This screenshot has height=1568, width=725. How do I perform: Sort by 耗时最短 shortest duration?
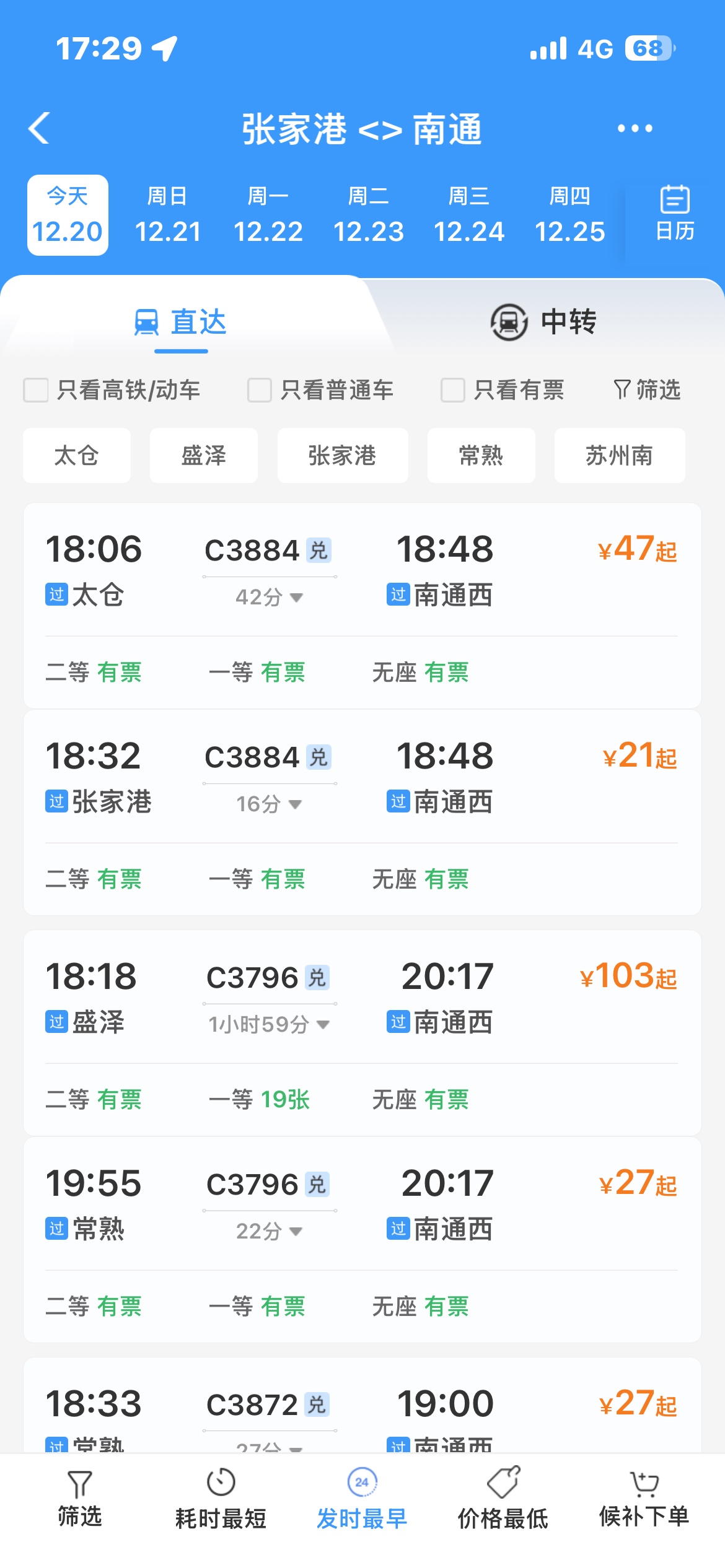pyautogui.click(x=221, y=1499)
